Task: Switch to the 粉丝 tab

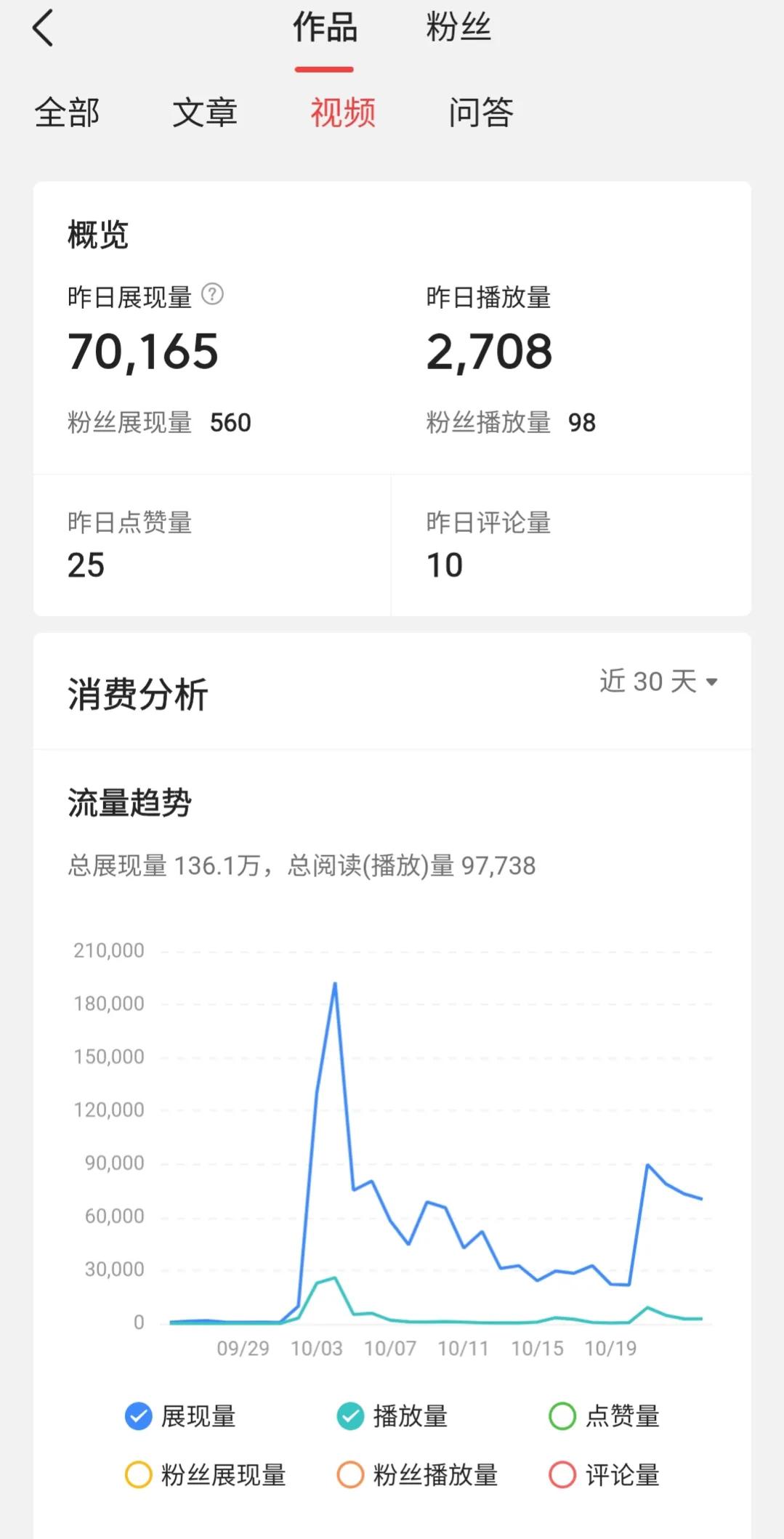Action: [459, 28]
